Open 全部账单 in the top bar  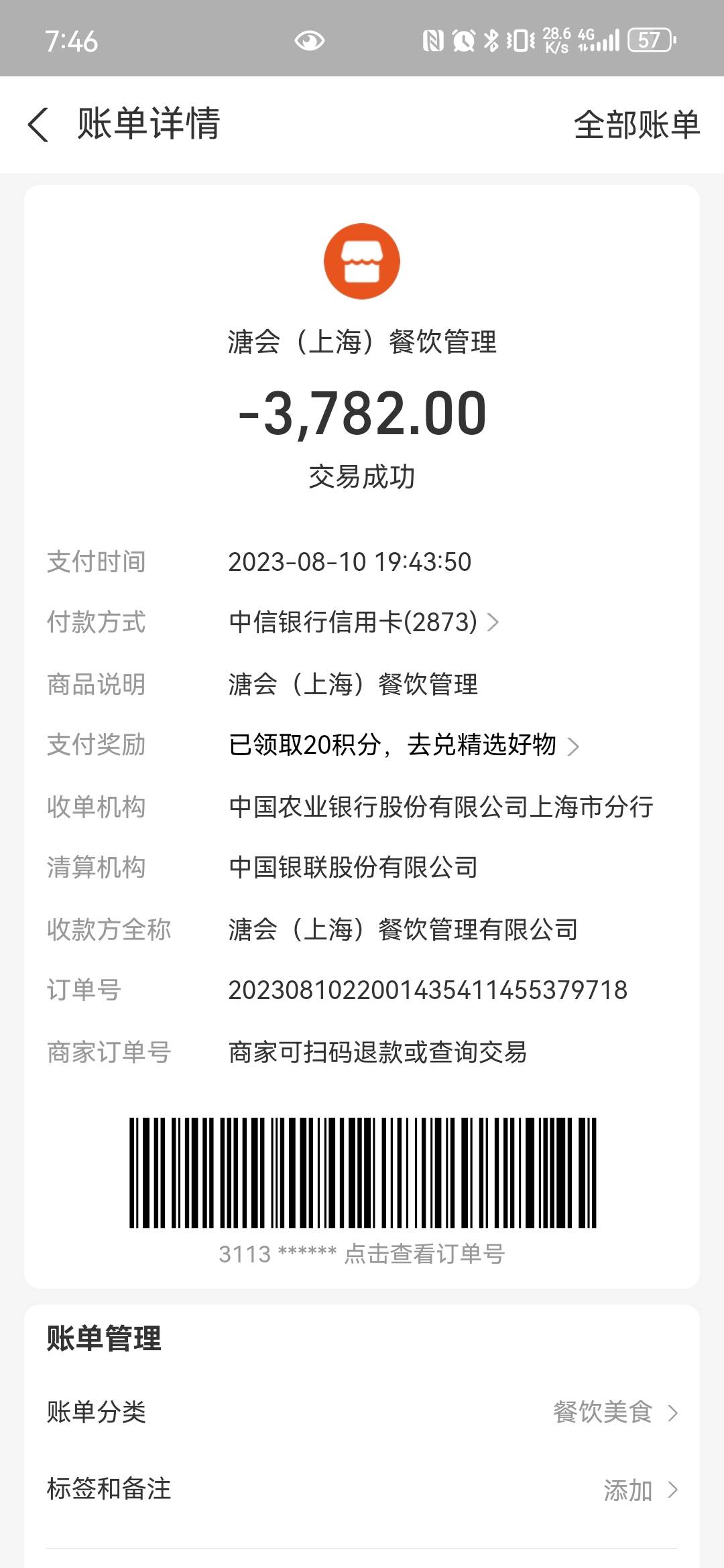click(x=637, y=125)
